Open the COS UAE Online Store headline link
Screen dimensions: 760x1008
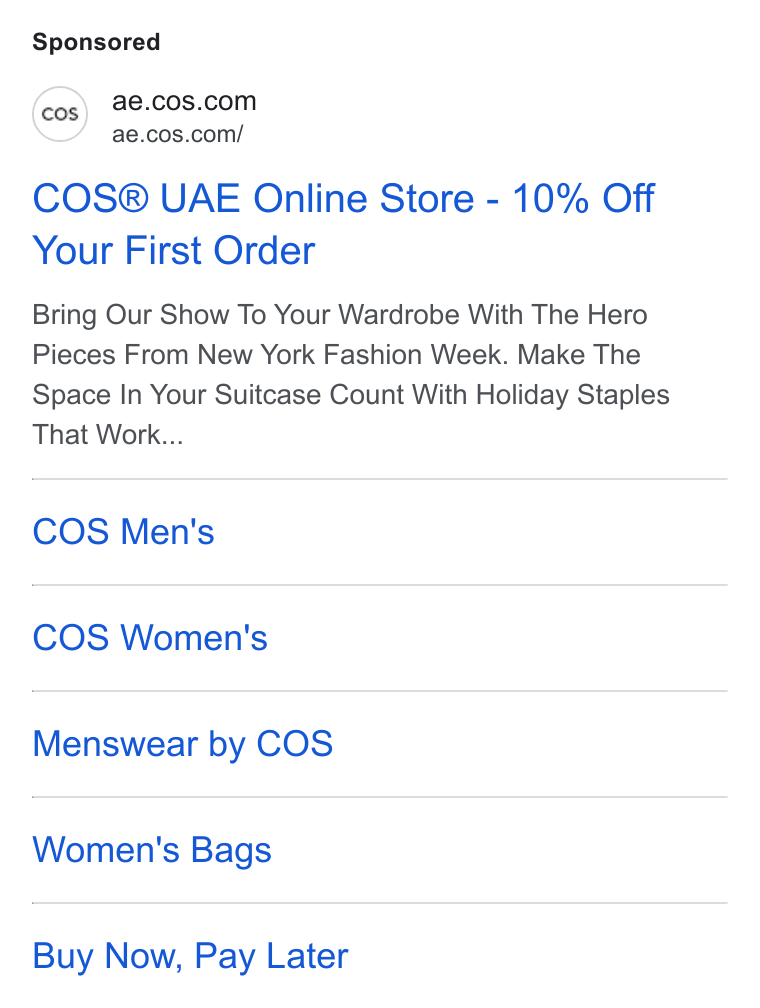(x=343, y=224)
